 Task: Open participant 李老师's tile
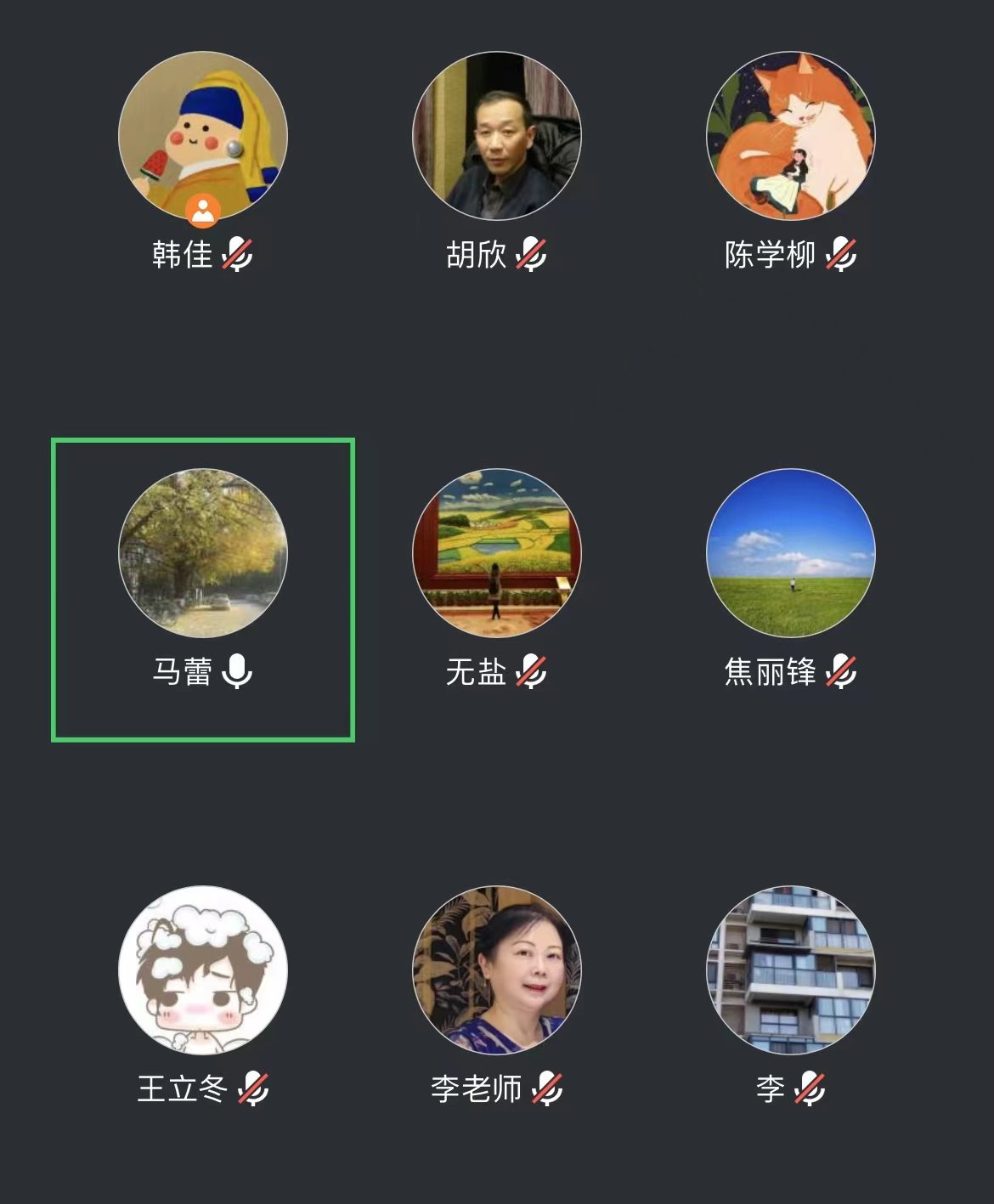pyautogui.click(x=497, y=970)
